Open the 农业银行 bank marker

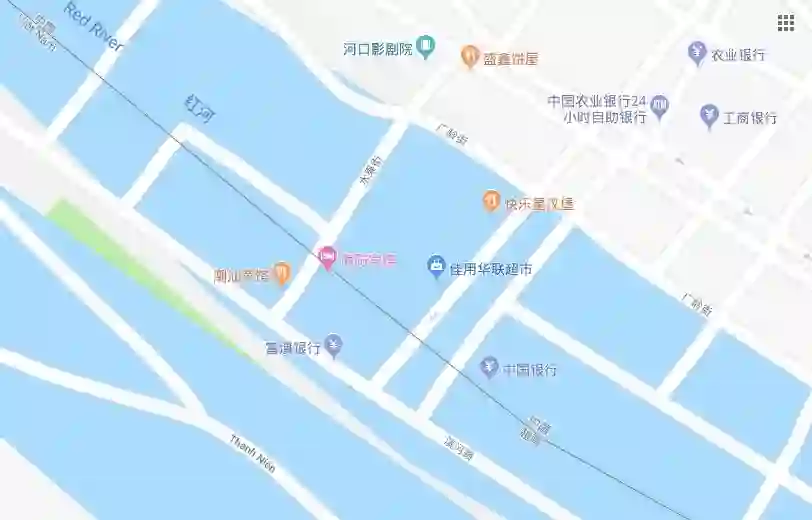click(698, 54)
